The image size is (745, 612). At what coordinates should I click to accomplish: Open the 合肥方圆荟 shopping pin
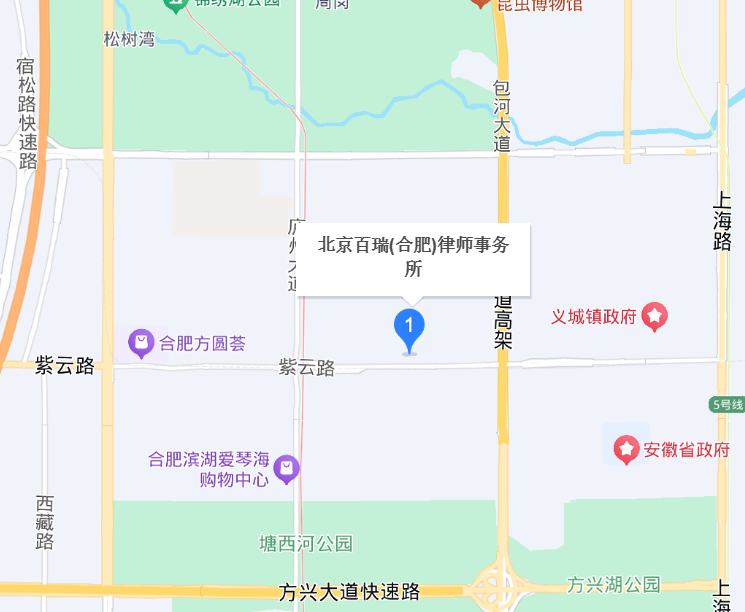(141, 343)
